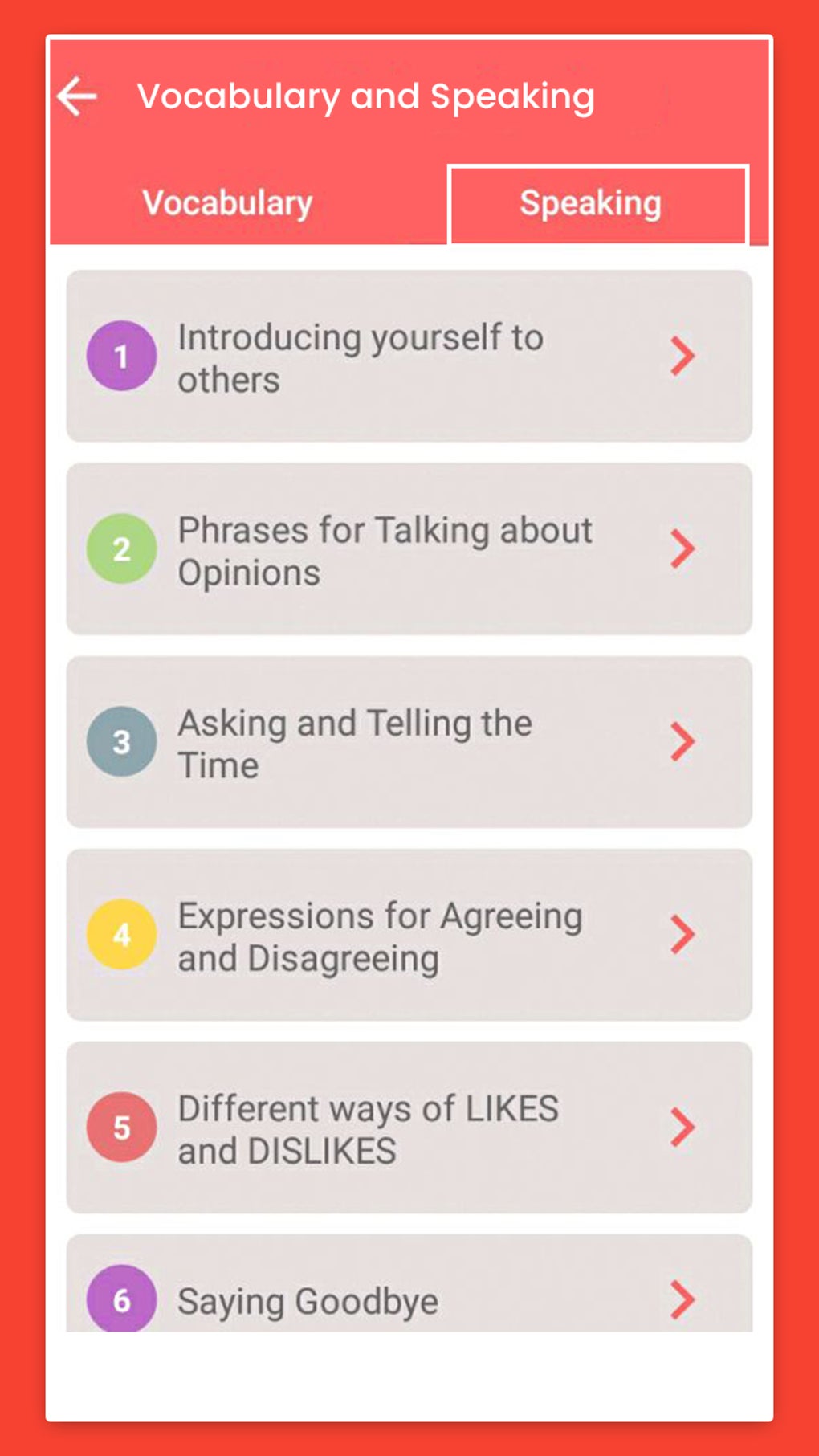Switch to the Vocabulary tab
Image resolution: width=819 pixels, height=1456 pixels.
tap(227, 203)
